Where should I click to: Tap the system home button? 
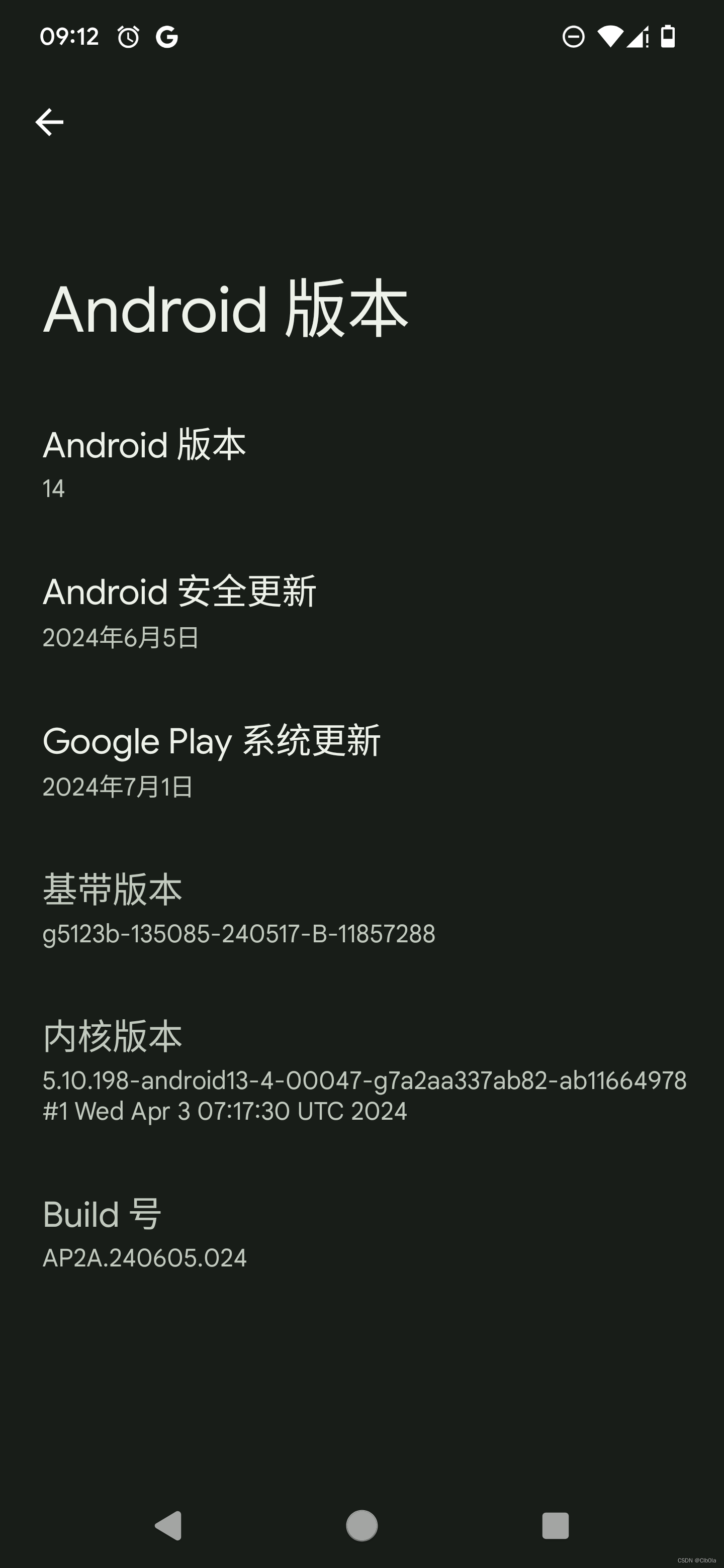pos(361,1525)
